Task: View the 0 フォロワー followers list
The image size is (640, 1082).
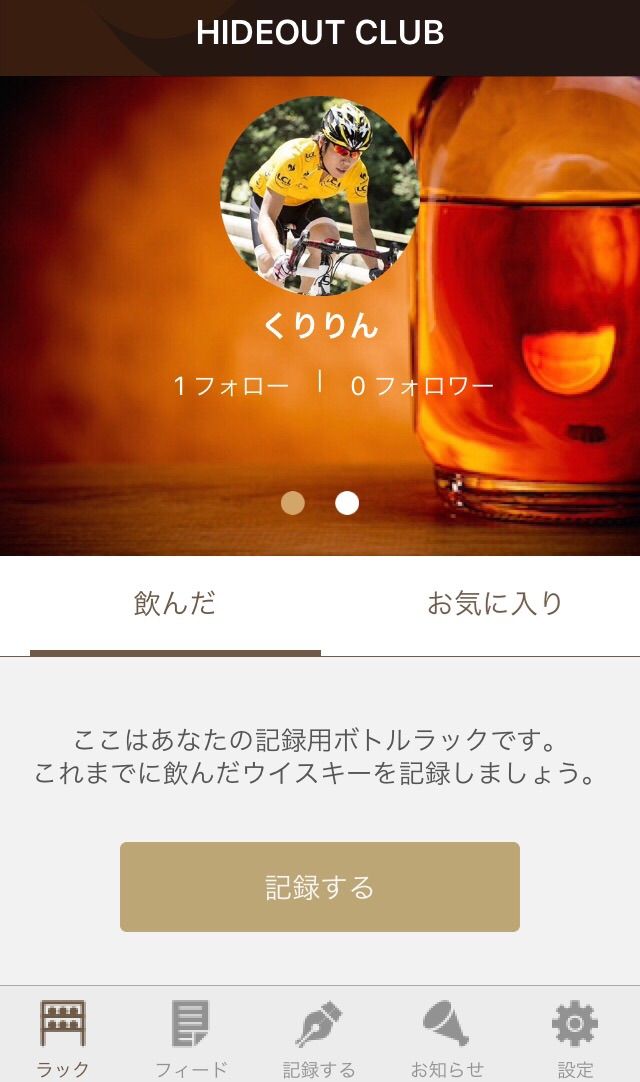Action: click(x=422, y=386)
